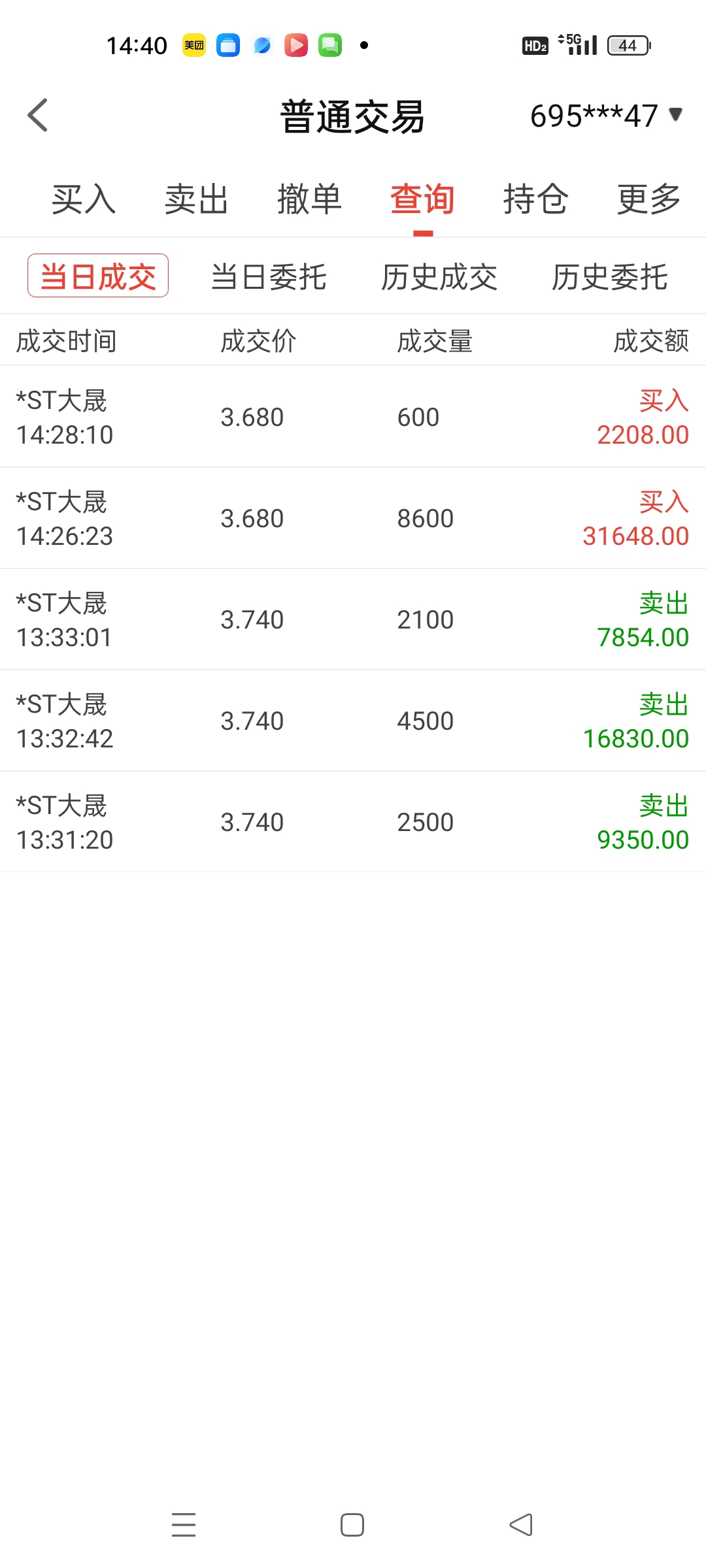Image resolution: width=706 pixels, height=1568 pixels.
Task: Open the 13:33:01 *ST大晟 trade record
Action: [353, 619]
